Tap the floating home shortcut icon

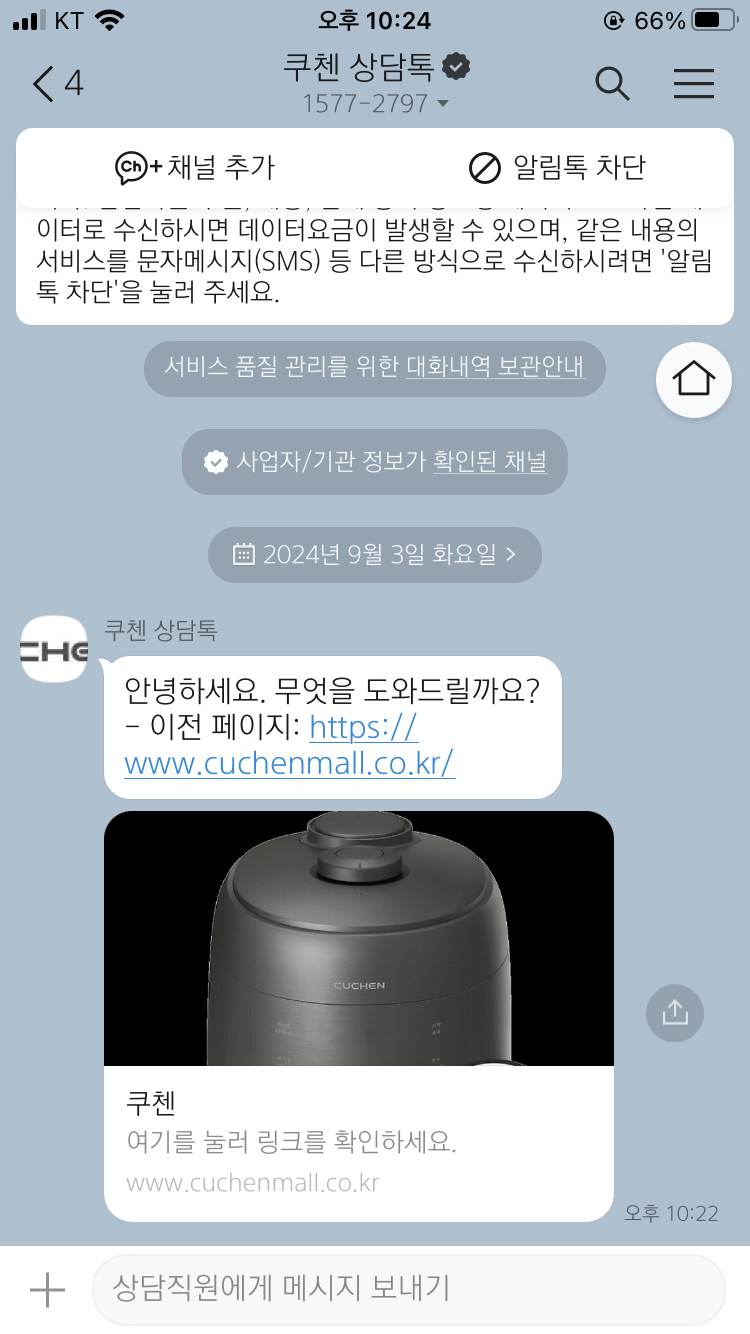tap(694, 380)
